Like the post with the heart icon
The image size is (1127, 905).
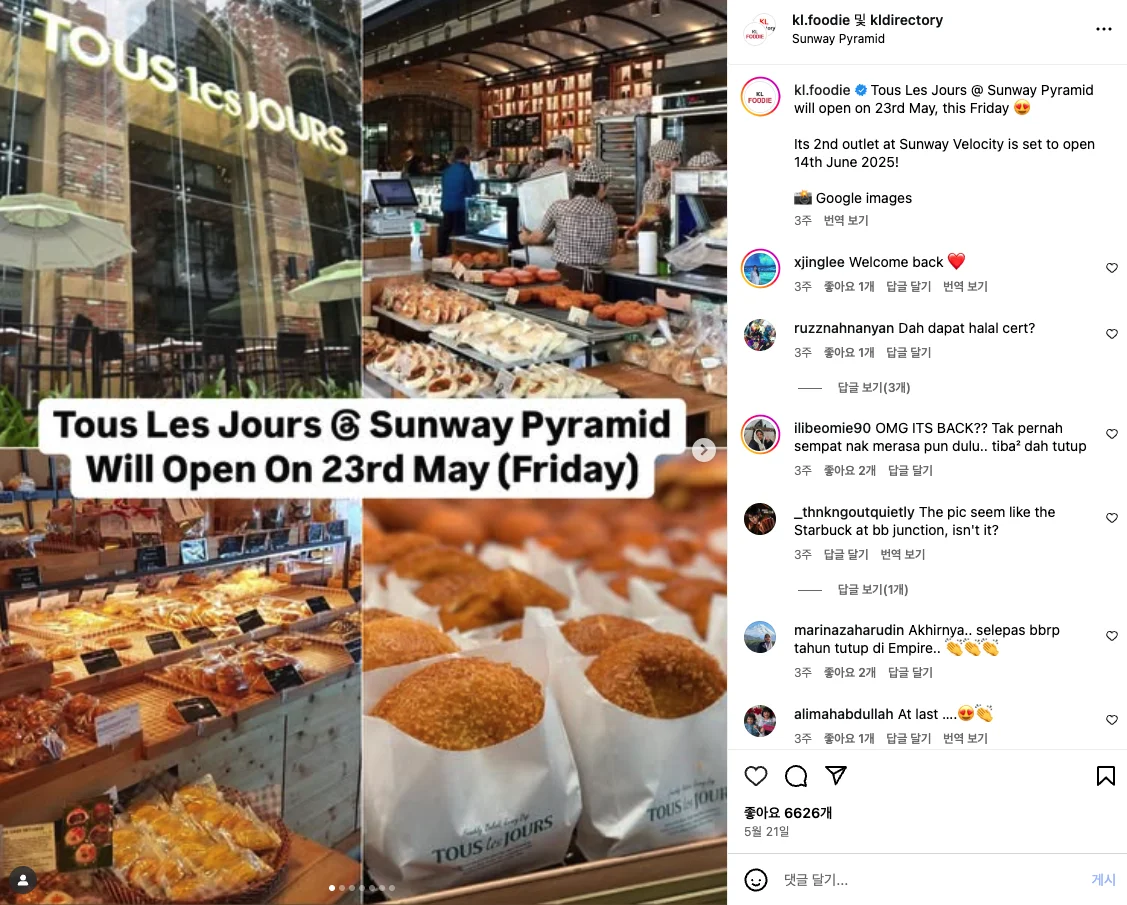tap(756, 776)
